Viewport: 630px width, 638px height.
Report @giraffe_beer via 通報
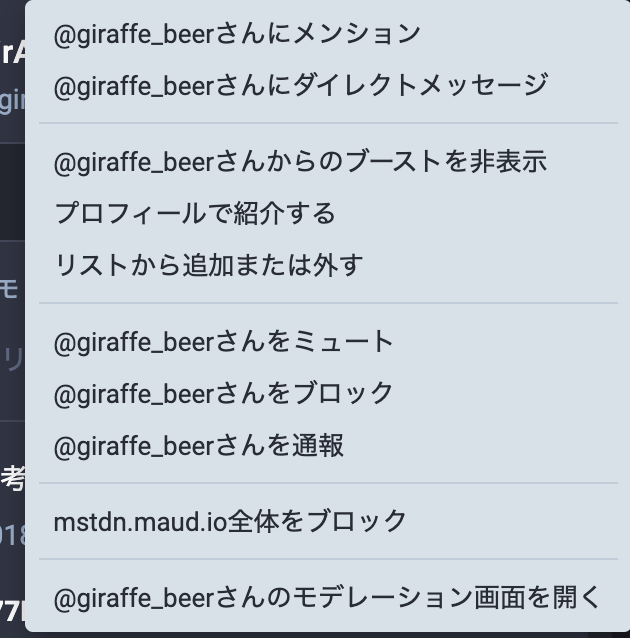click(198, 445)
